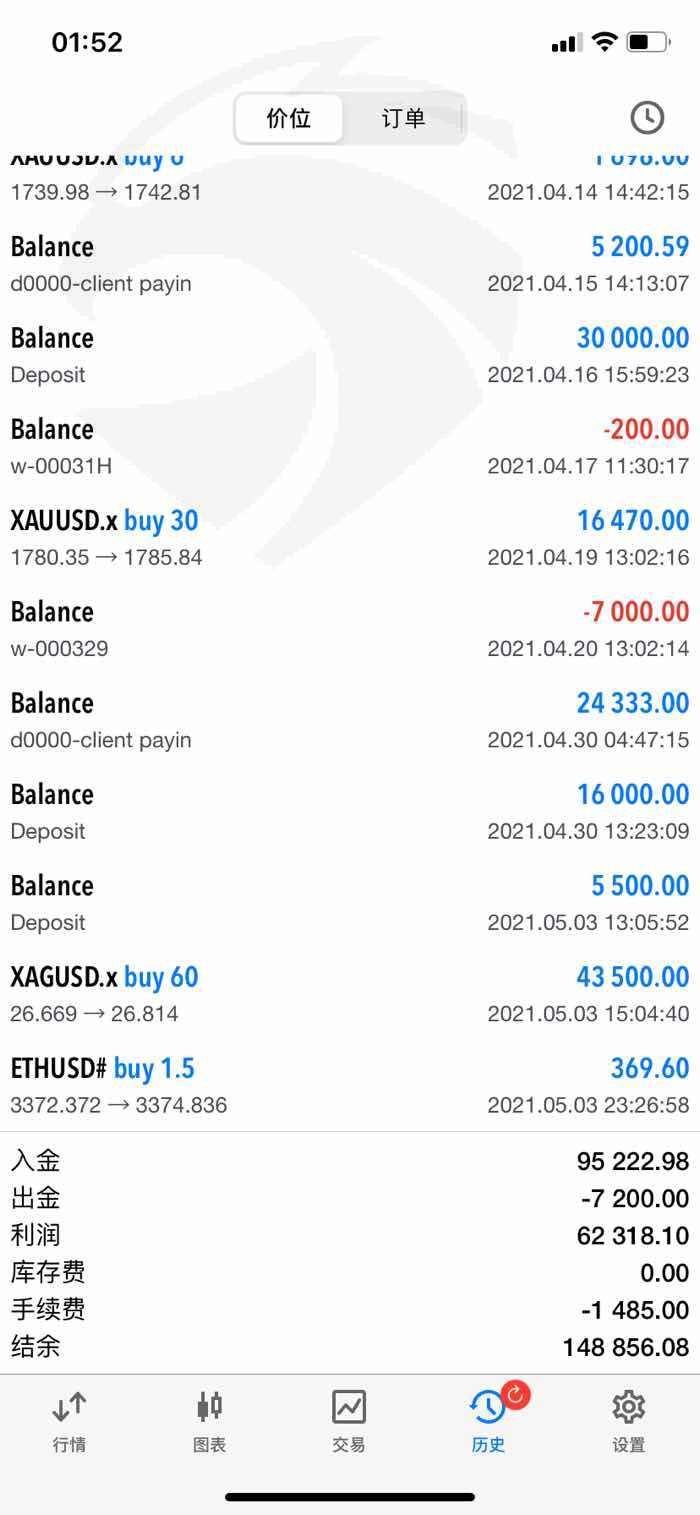The image size is (700, 1515).
Task: Go to the 行情 tab
Action: pyautogui.click(x=69, y=1421)
